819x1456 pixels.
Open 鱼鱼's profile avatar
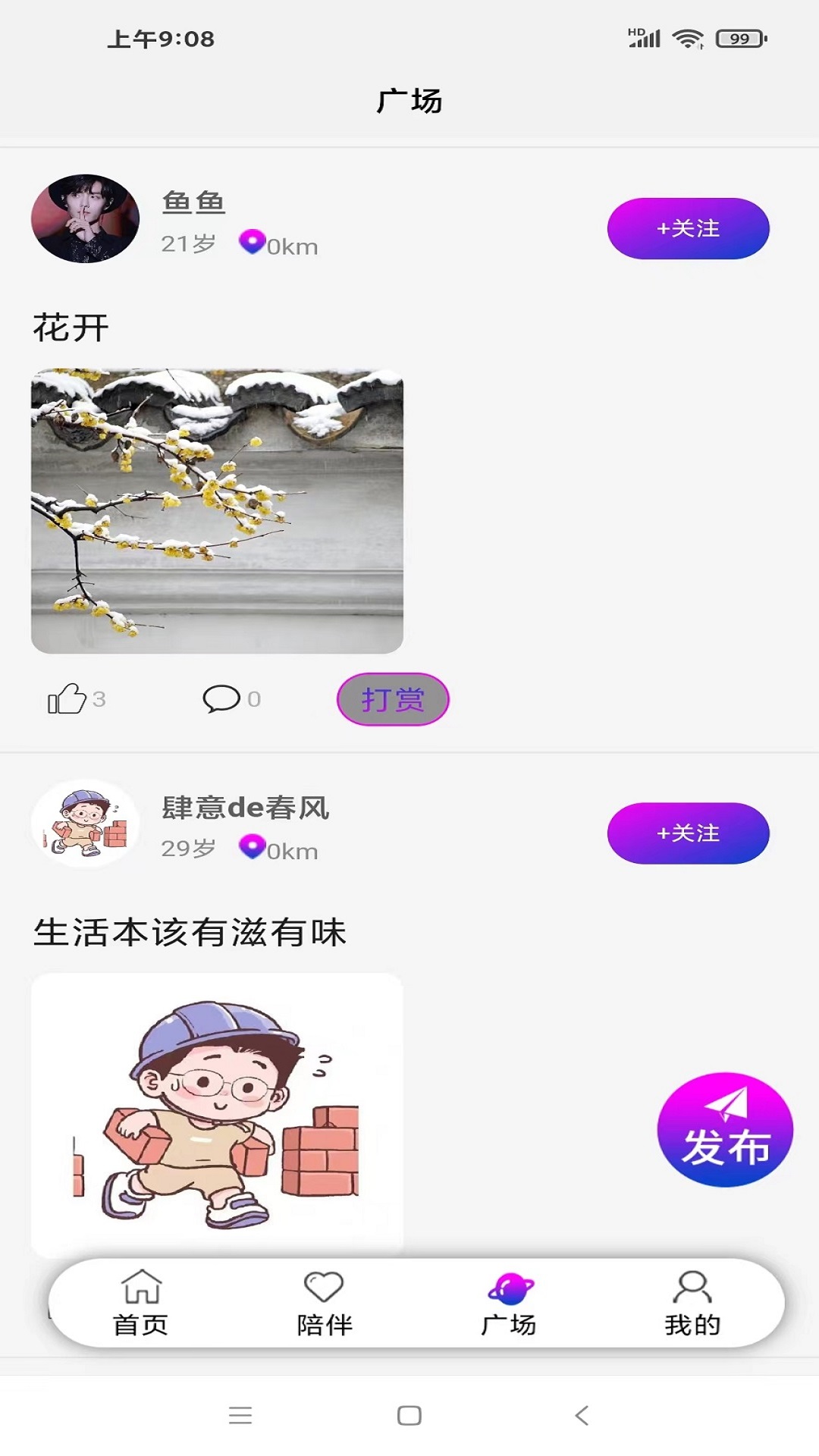(x=86, y=218)
